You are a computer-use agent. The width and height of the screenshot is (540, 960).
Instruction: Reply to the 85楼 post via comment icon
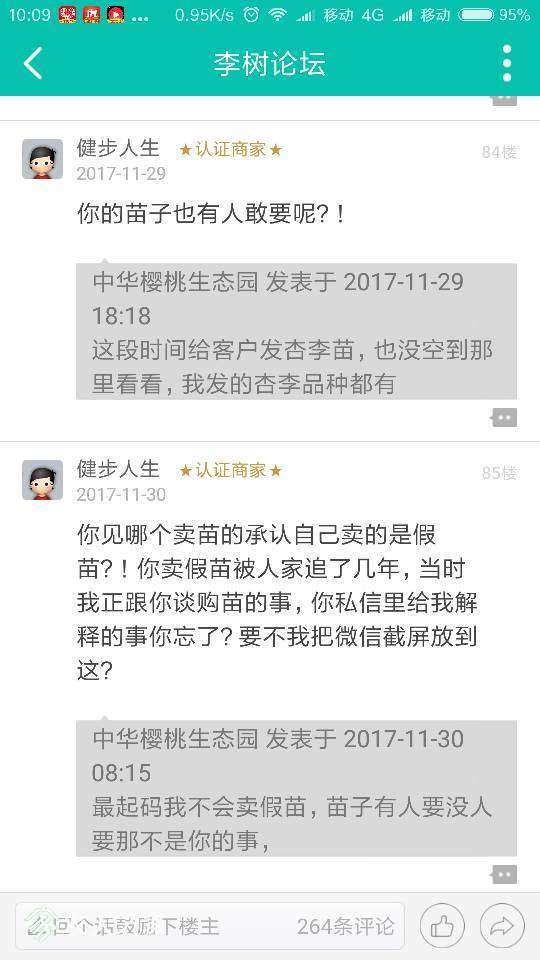pos(504,875)
